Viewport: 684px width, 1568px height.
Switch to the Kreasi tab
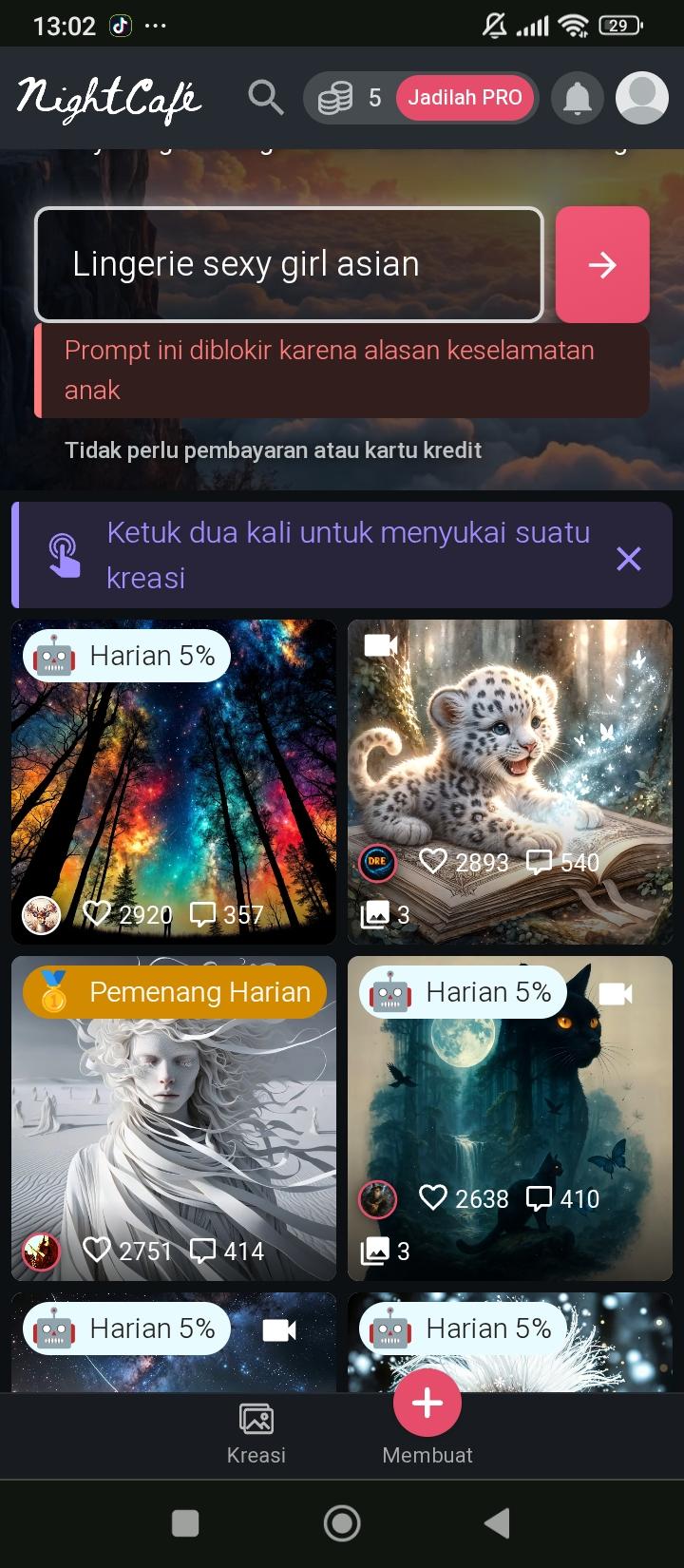[x=256, y=1433]
